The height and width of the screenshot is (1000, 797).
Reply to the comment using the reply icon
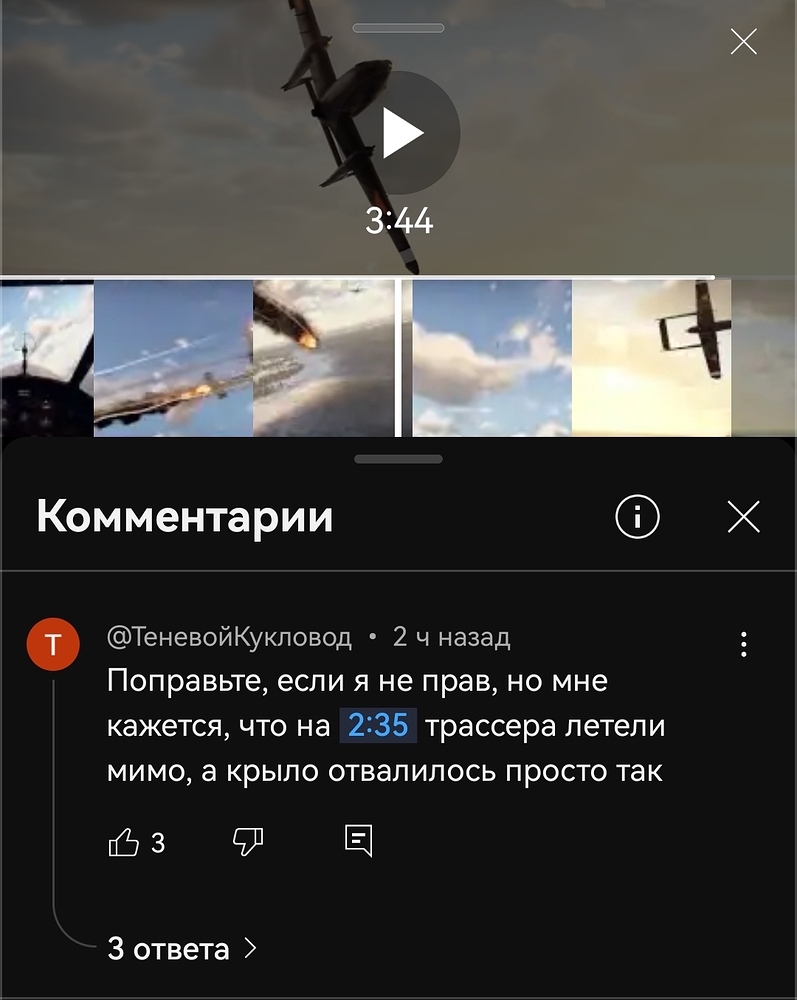click(360, 842)
